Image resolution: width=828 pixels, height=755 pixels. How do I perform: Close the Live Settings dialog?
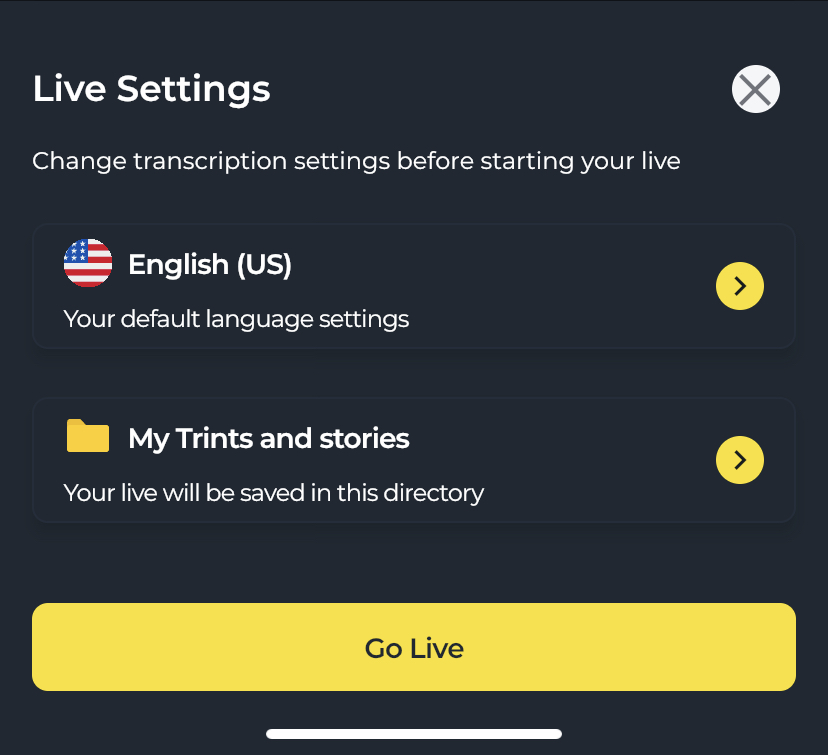coord(755,90)
